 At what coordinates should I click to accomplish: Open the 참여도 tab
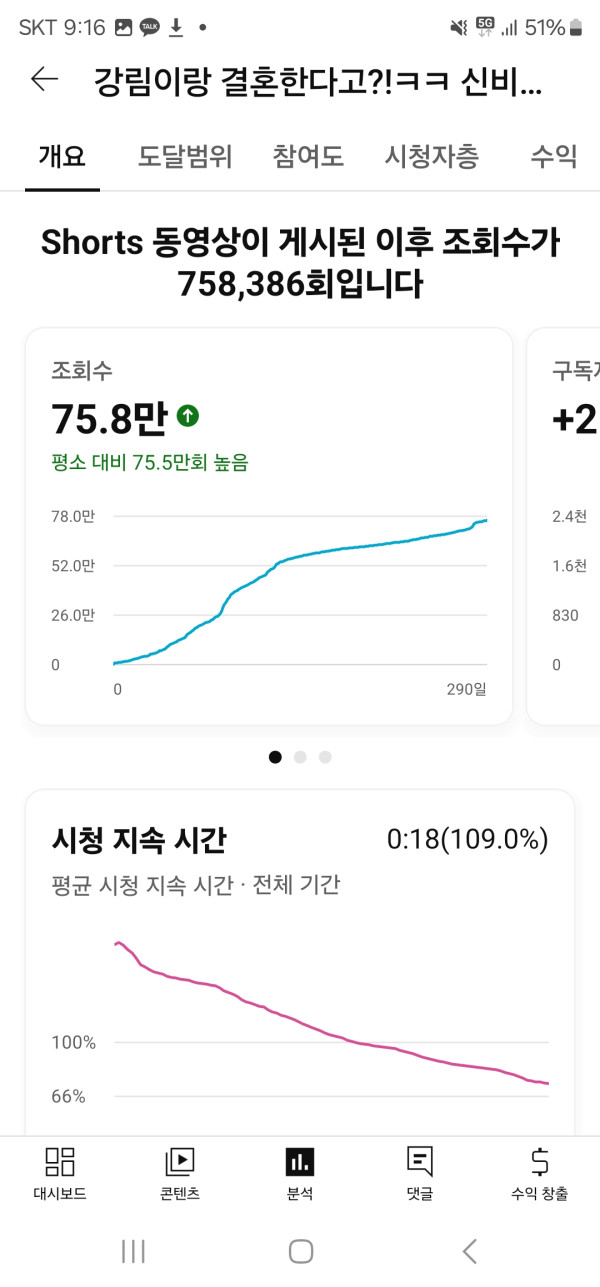(308, 156)
